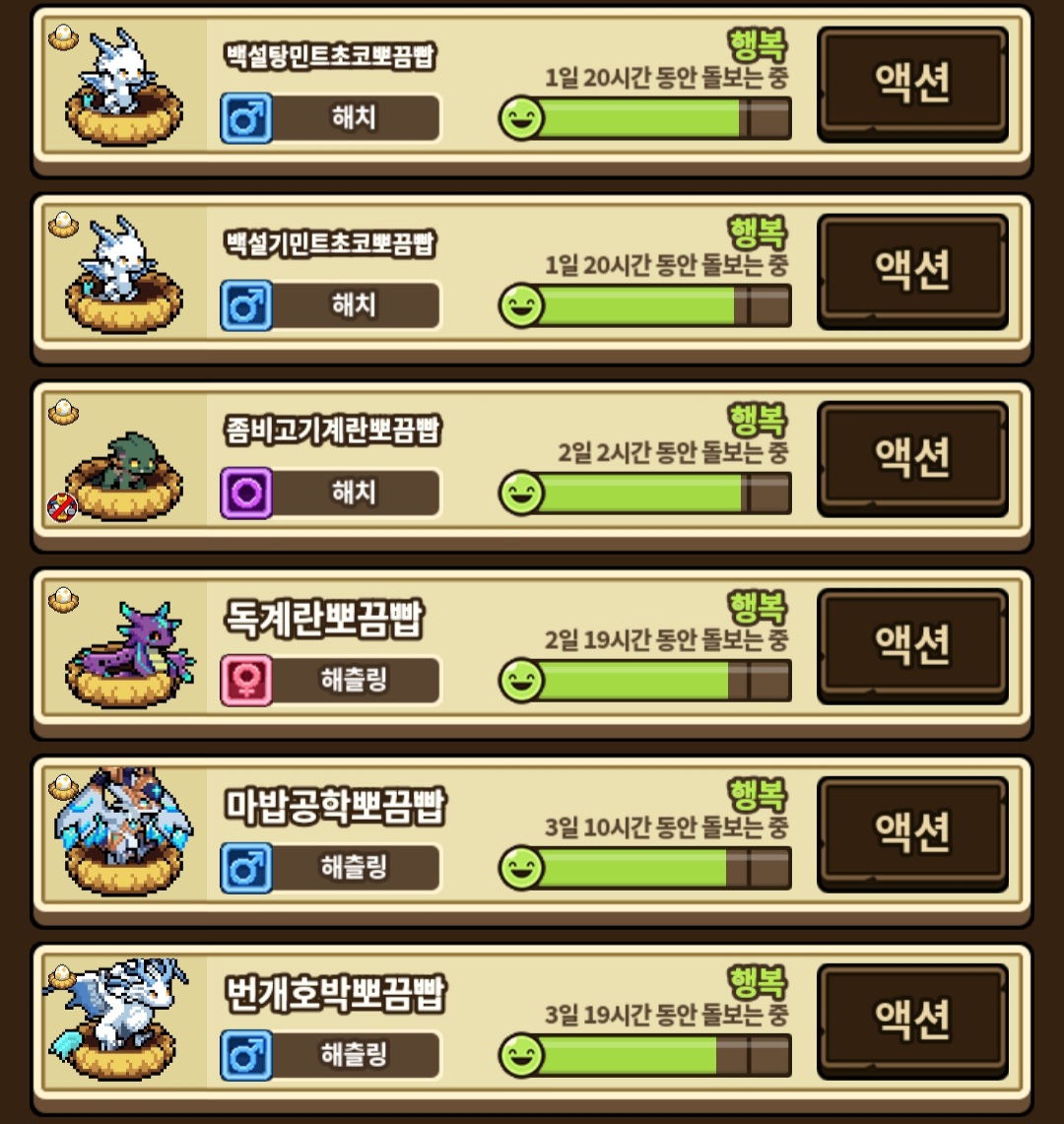
Task: Open the 독계란뽀끔빱 dragon picture
Action: (124, 650)
